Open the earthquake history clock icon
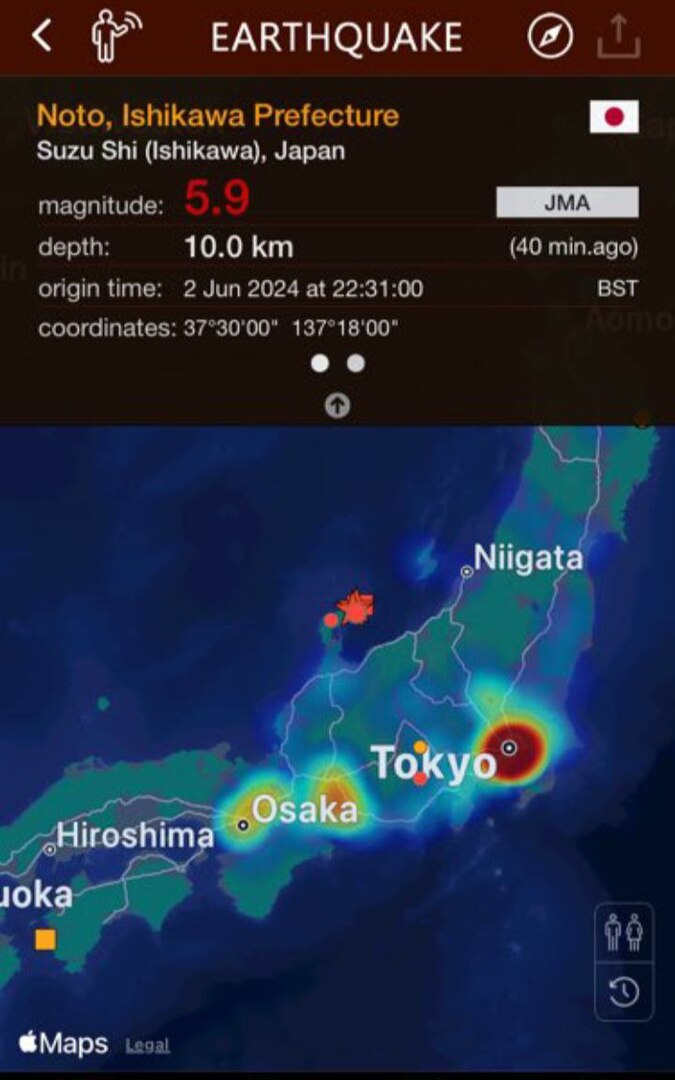 click(x=624, y=992)
